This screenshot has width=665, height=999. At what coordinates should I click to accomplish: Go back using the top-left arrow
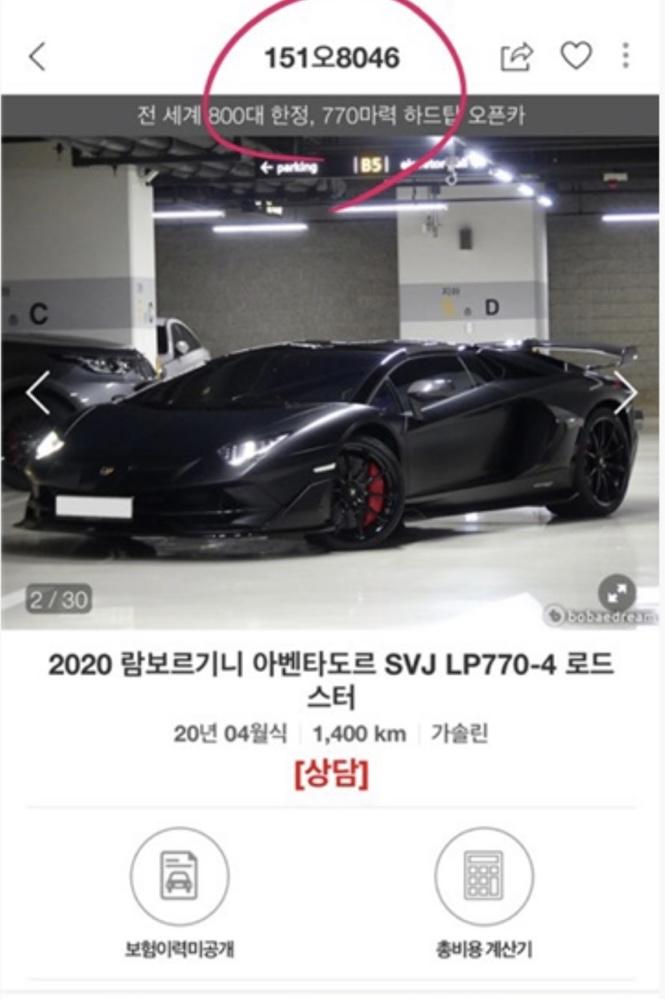[x=37, y=57]
